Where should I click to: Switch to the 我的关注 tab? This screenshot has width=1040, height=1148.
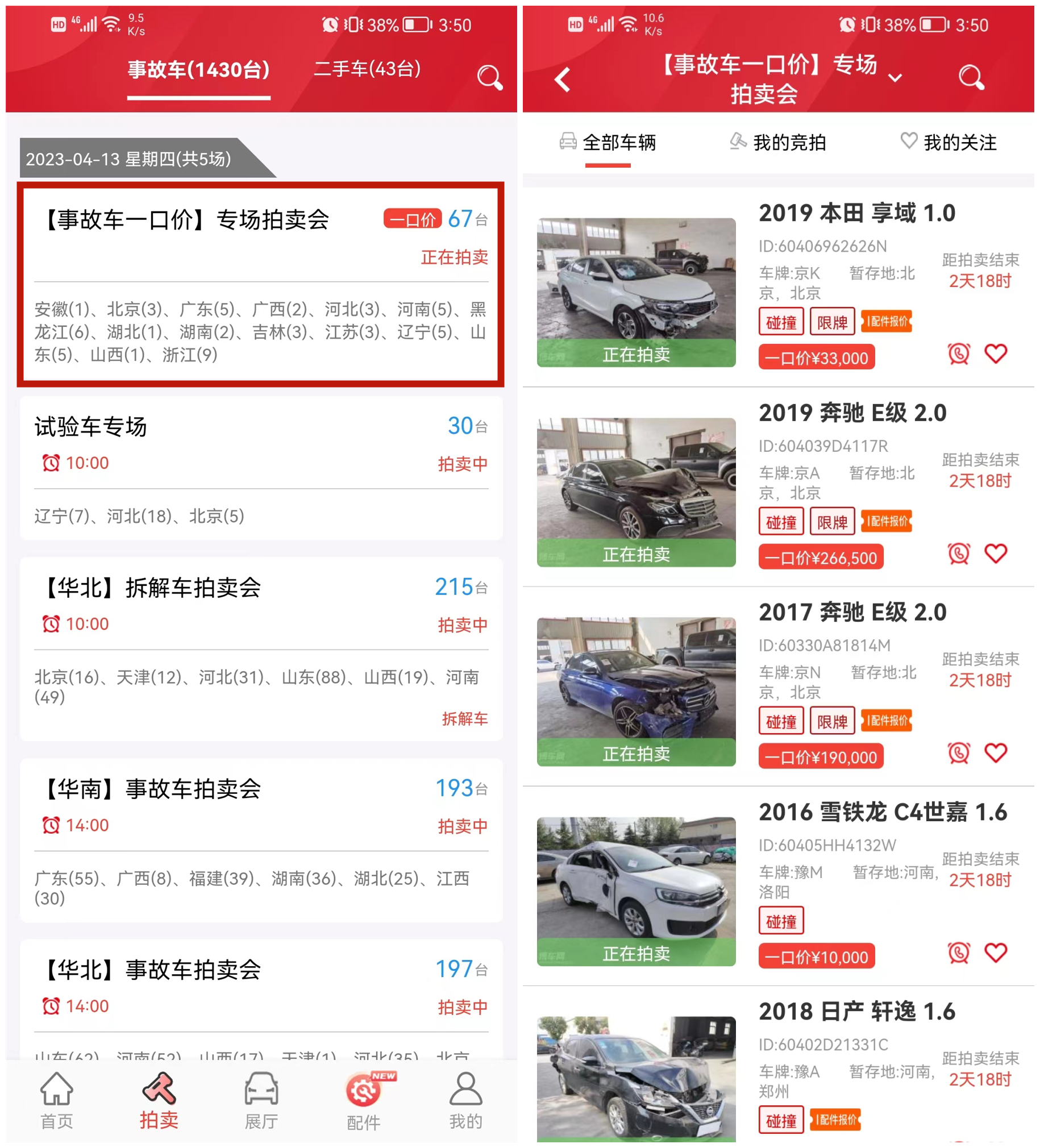(x=949, y=142)
